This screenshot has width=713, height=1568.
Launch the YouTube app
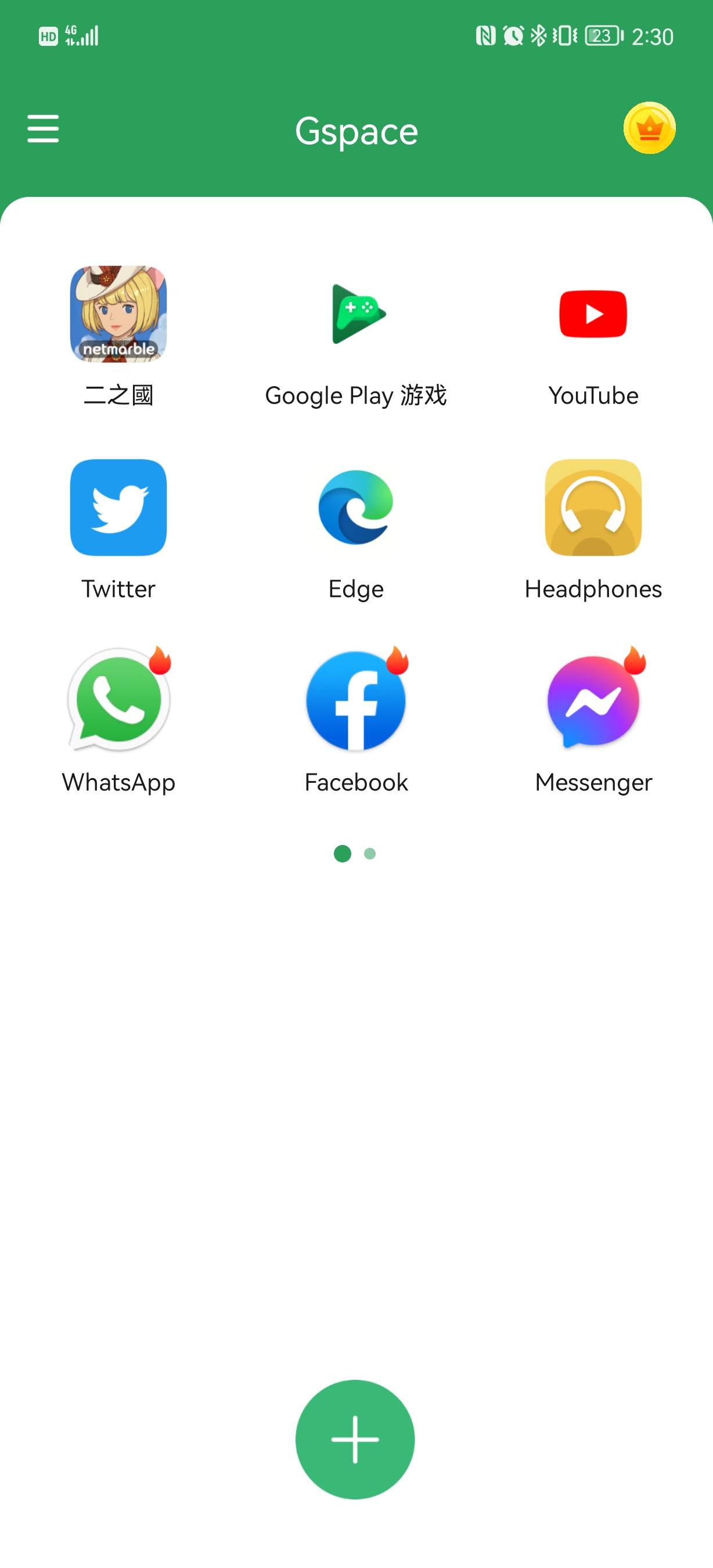tap(593, 314)
